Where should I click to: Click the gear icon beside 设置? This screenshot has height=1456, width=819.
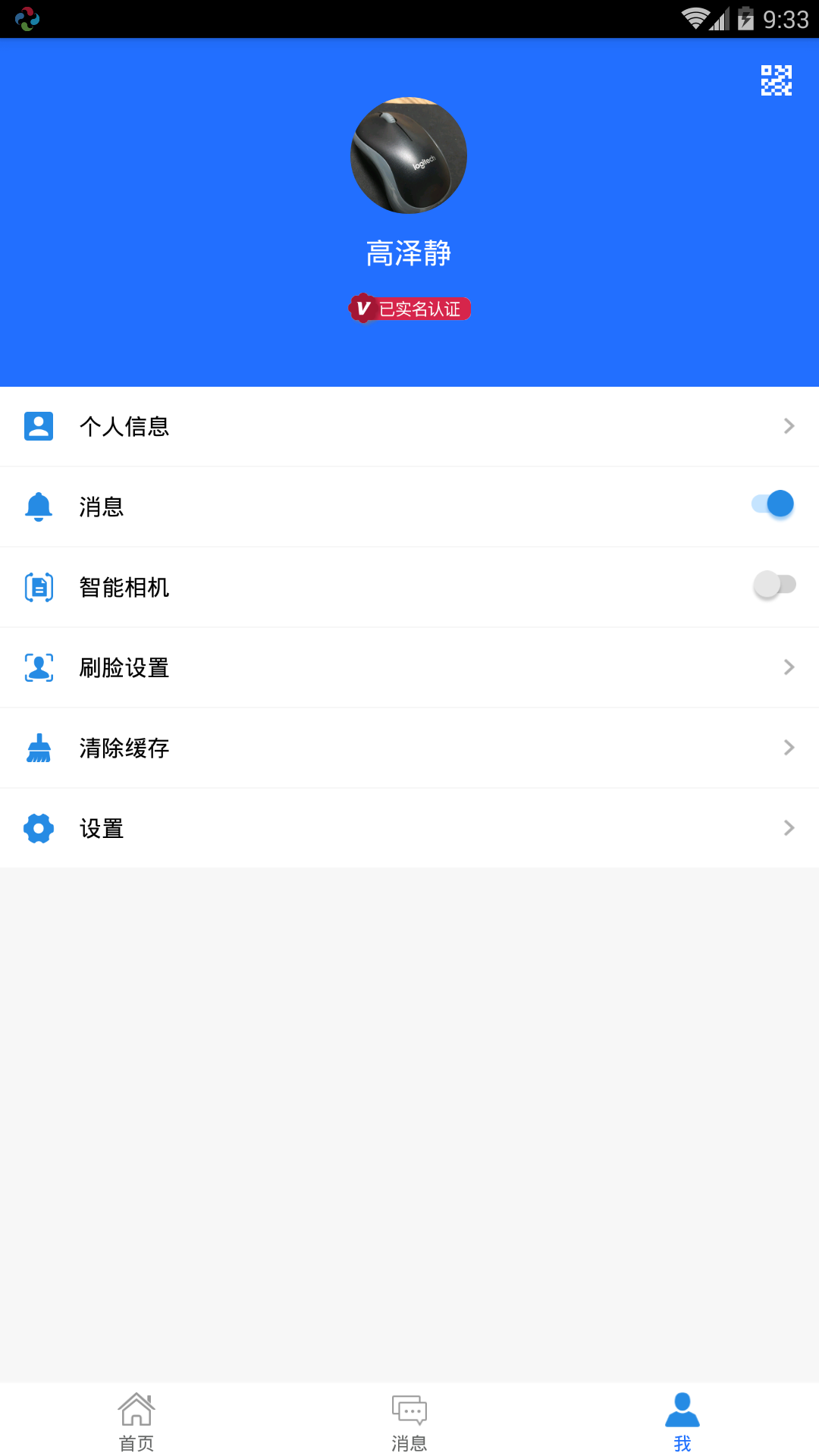38,828
